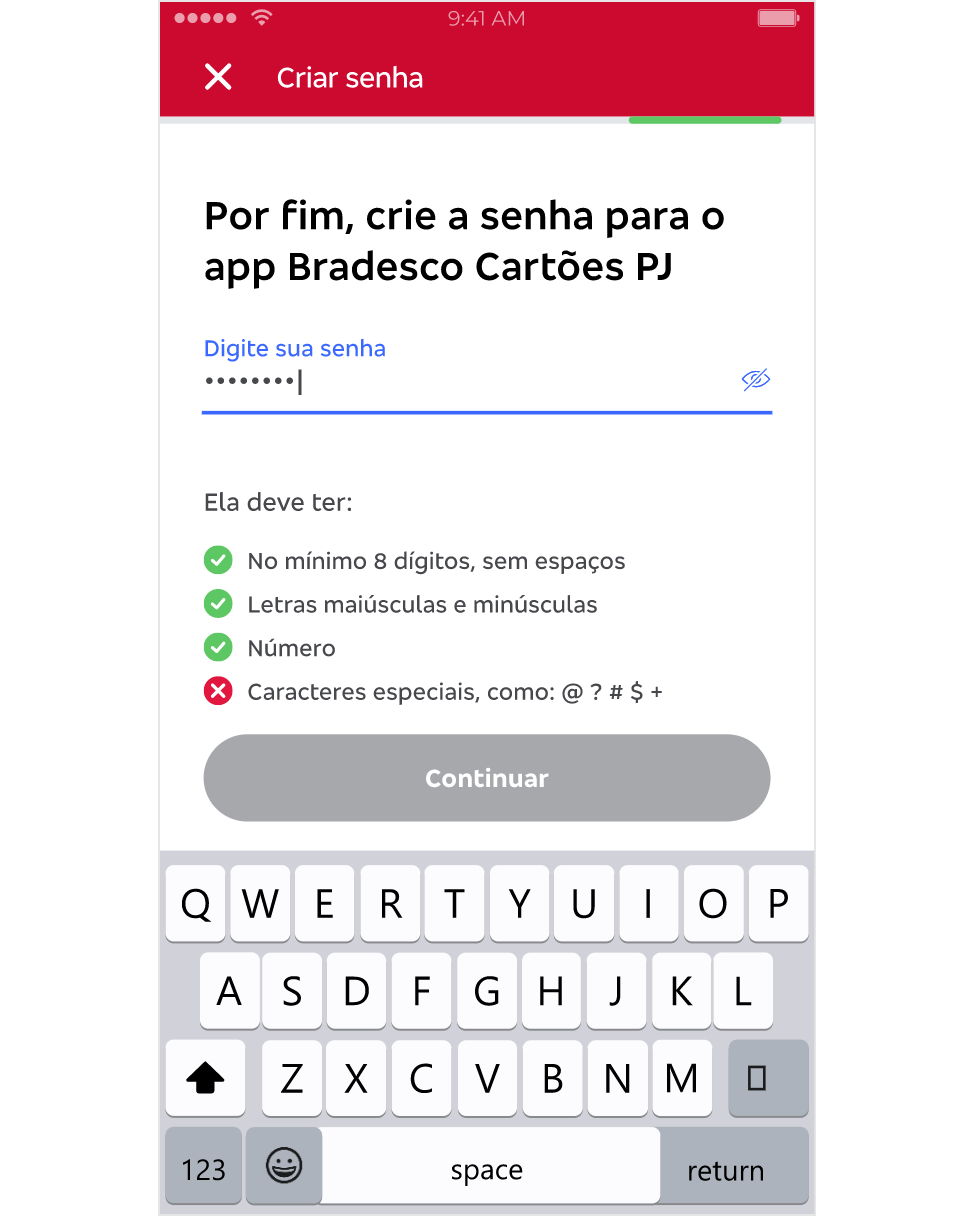Open the emoji keyboard

coord(284,1165)
